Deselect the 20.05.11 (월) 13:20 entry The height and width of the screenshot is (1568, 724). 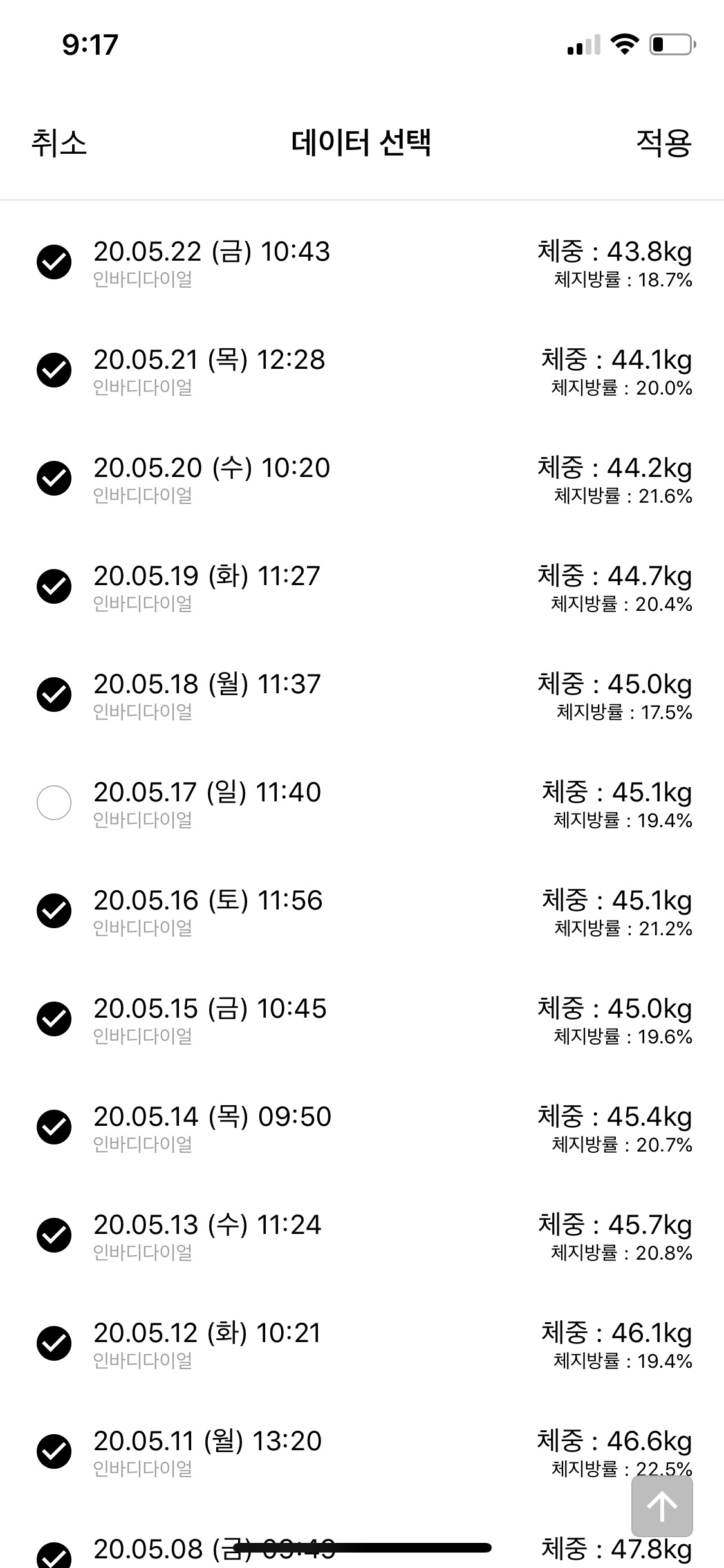[54, 1451]
